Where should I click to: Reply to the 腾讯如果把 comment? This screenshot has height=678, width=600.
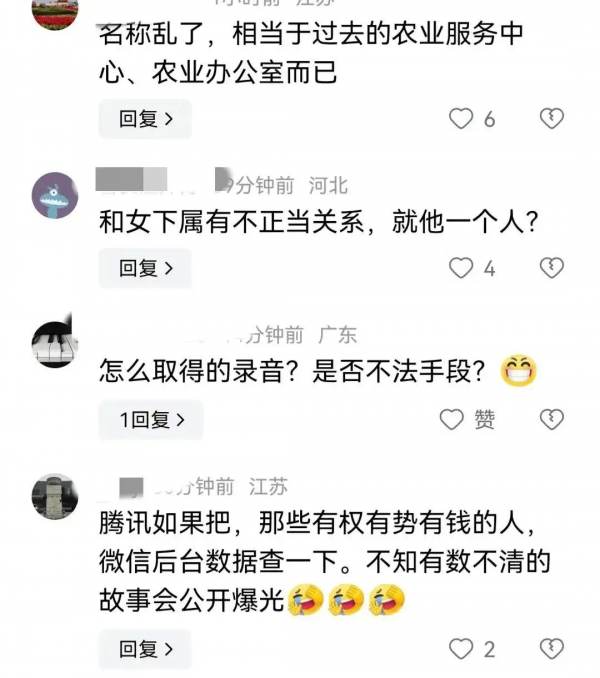click(146, 649)
